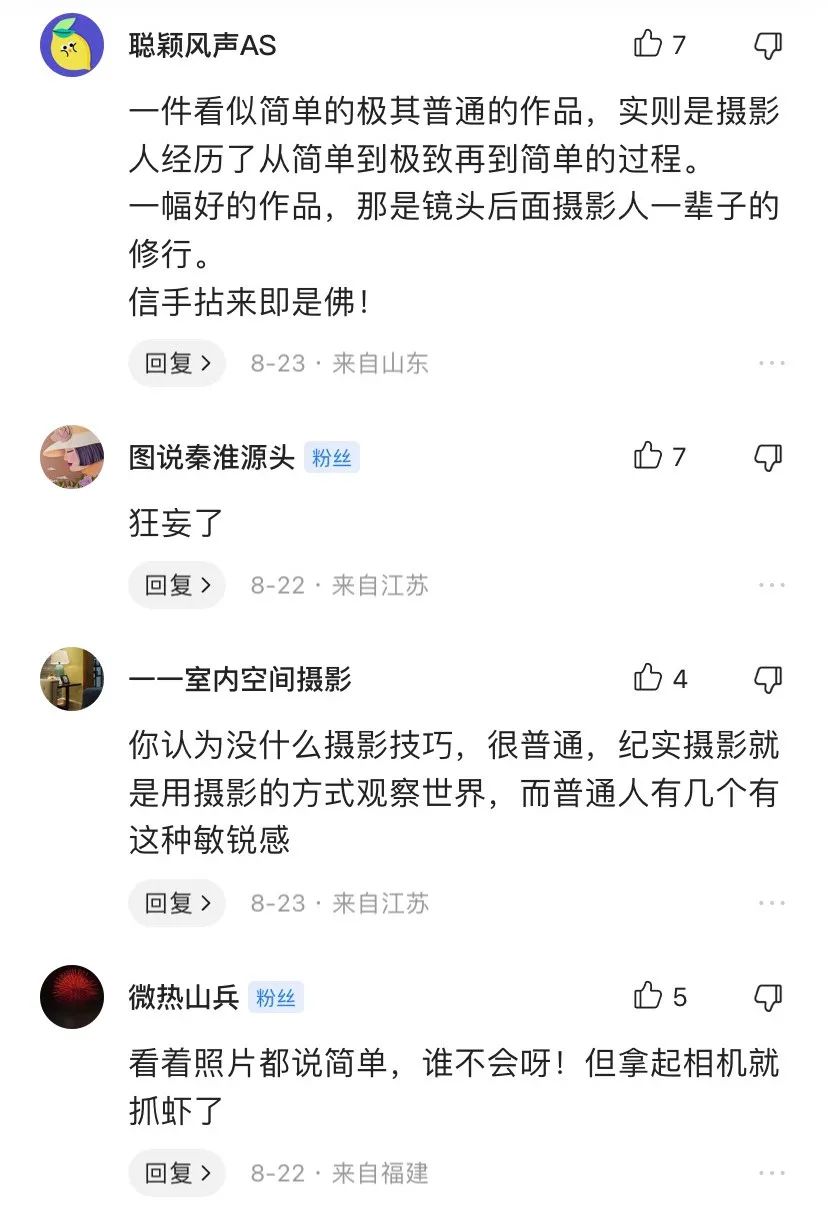Click the like icon showing 5 on 微热山兵's comment
Screen dimensions: 828x1215
coord(650,997)
